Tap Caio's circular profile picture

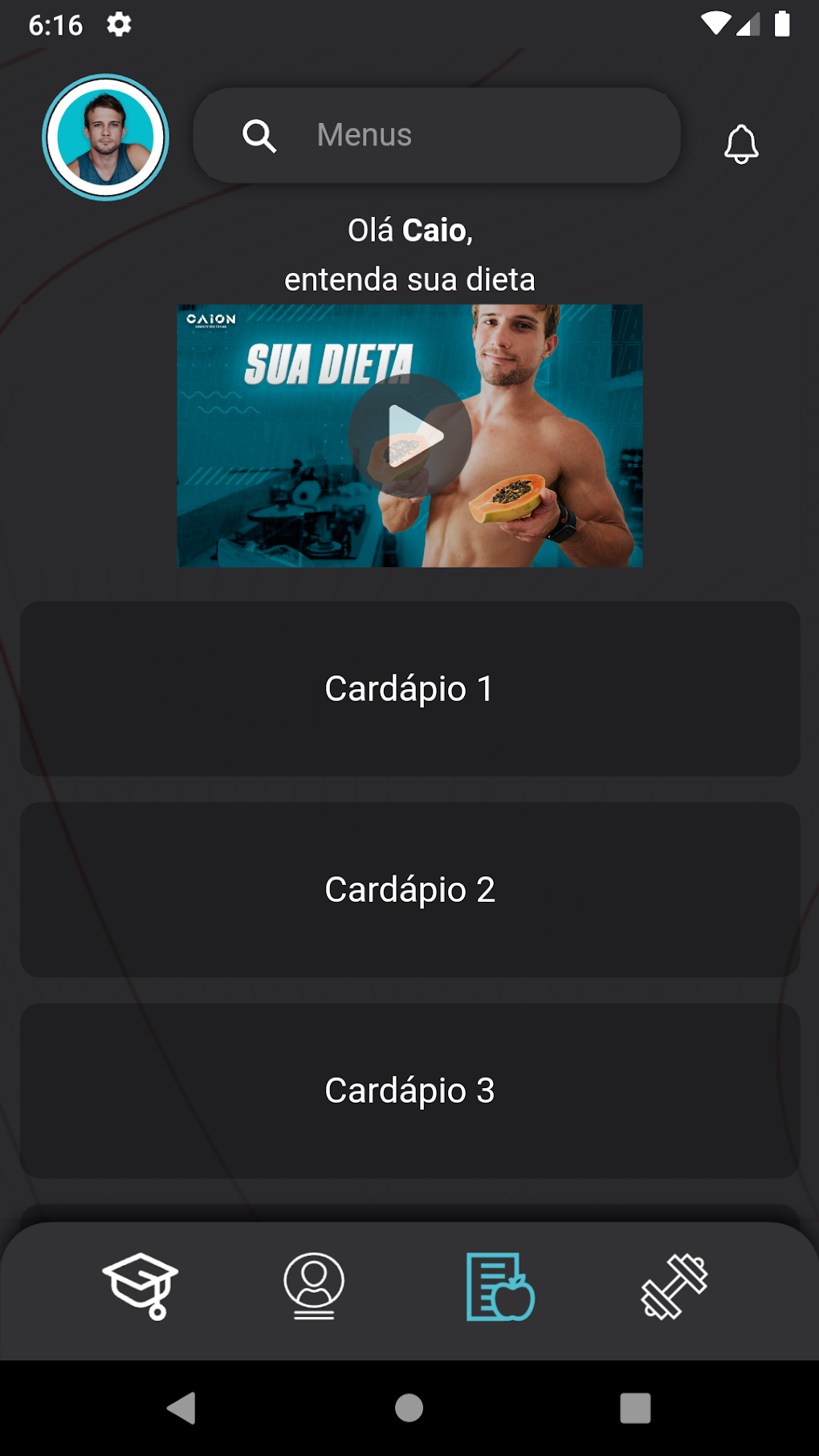tap(105, 137)
